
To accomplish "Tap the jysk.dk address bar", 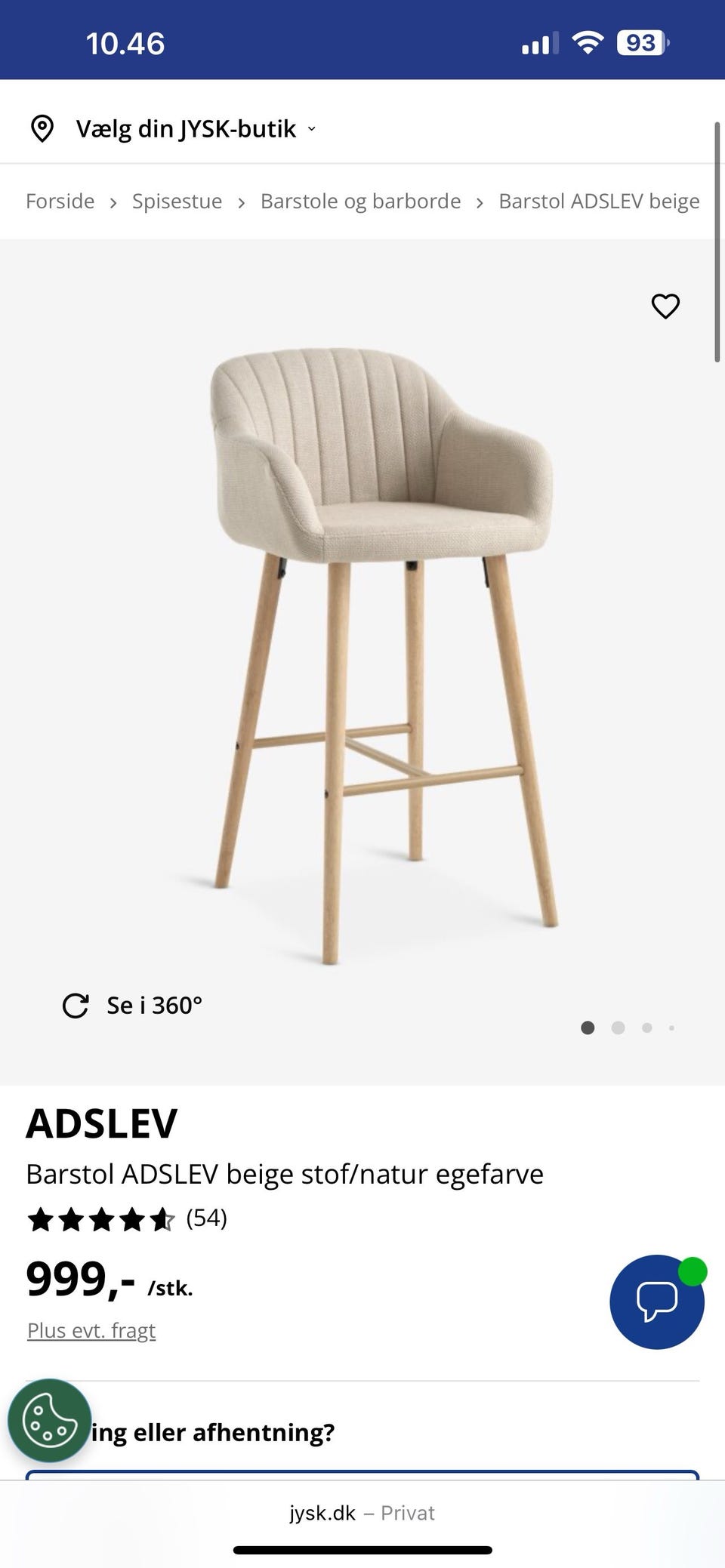I will [x=362, y=1513].
